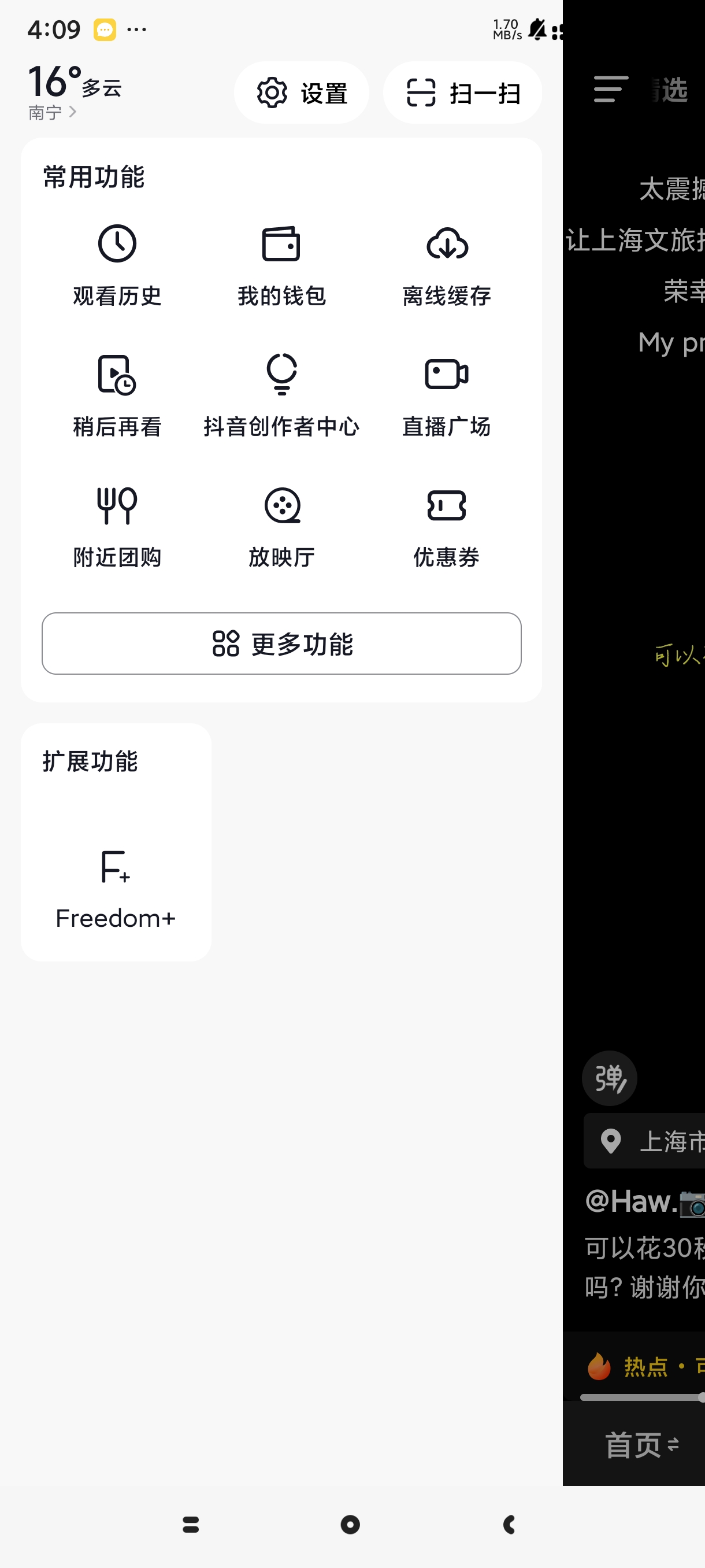View 优惠券 coupons
The width and height of the screenshot is (705, 1568).
[447, 527]
